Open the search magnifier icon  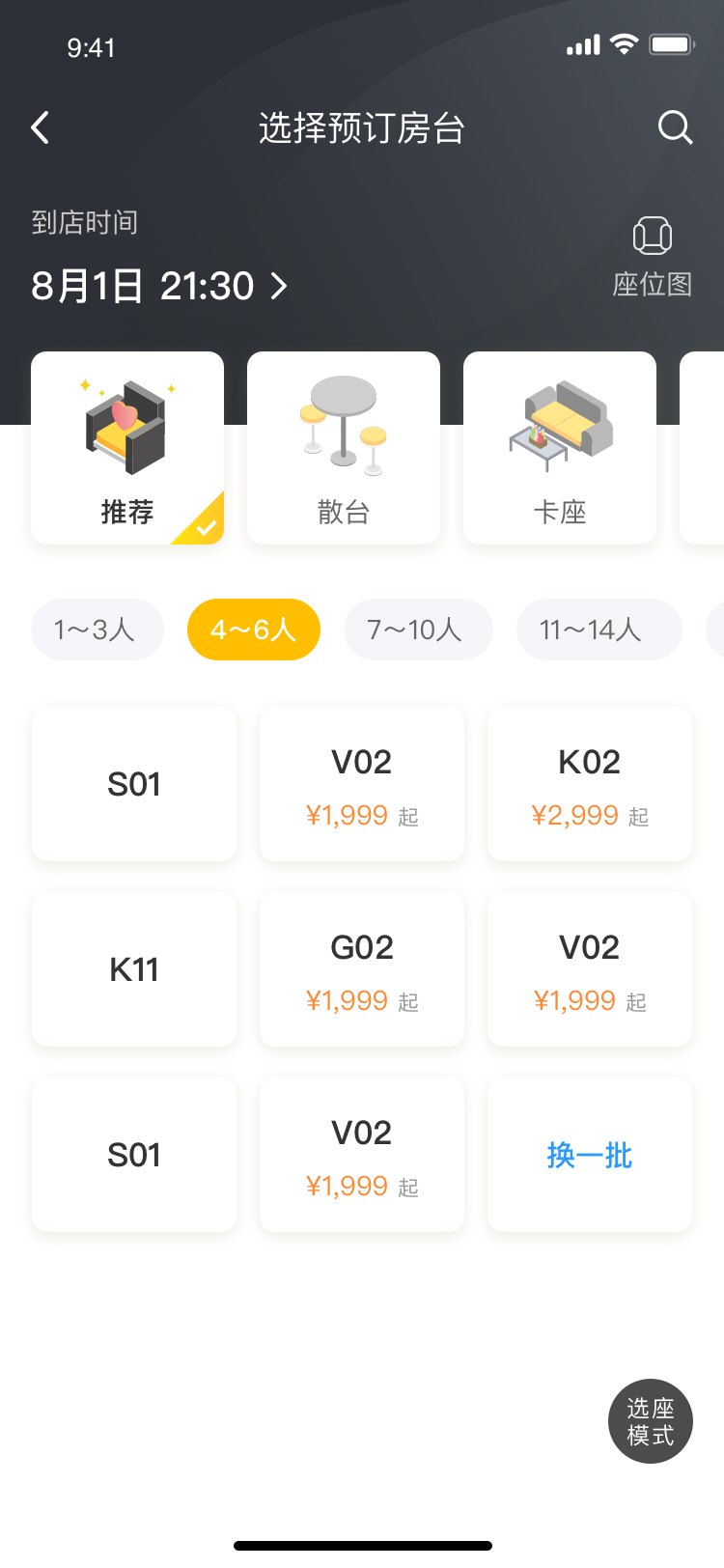pyautogui.click(x=675, y=127)
